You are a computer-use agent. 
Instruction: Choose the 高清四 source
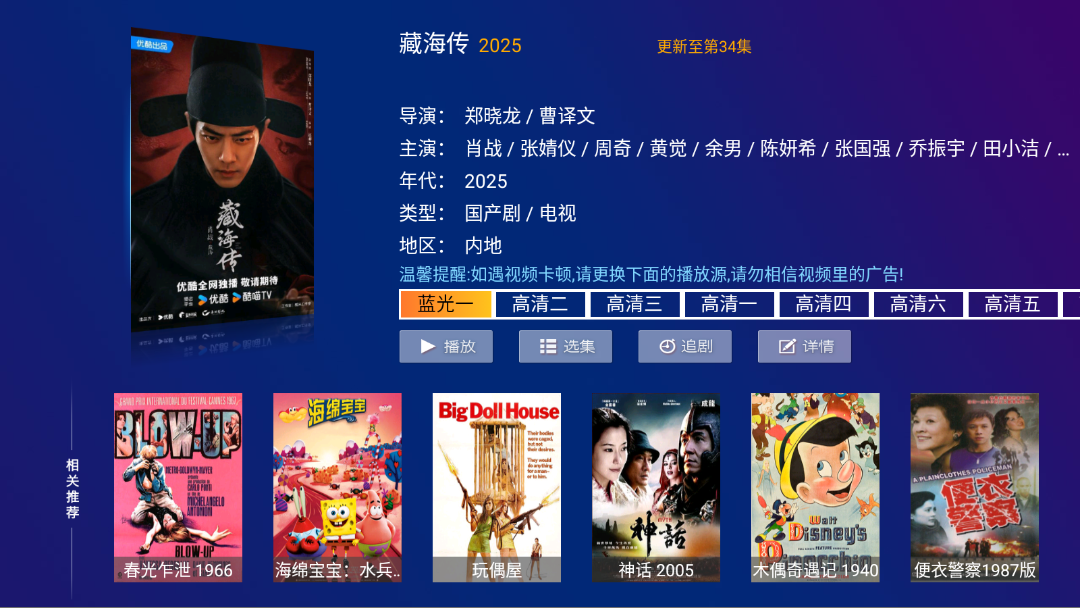click(x=823, y=304)
